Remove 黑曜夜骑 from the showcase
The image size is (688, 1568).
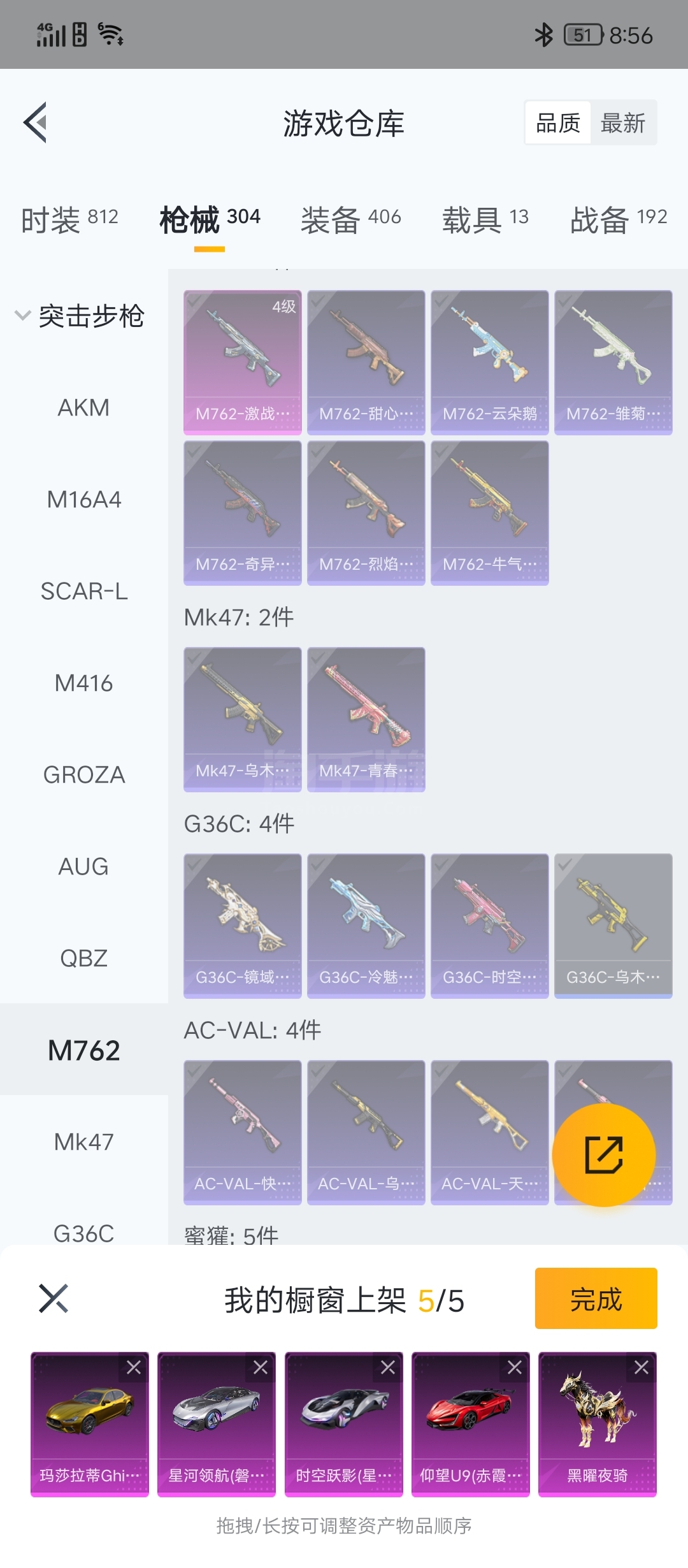coord(641,1367)
